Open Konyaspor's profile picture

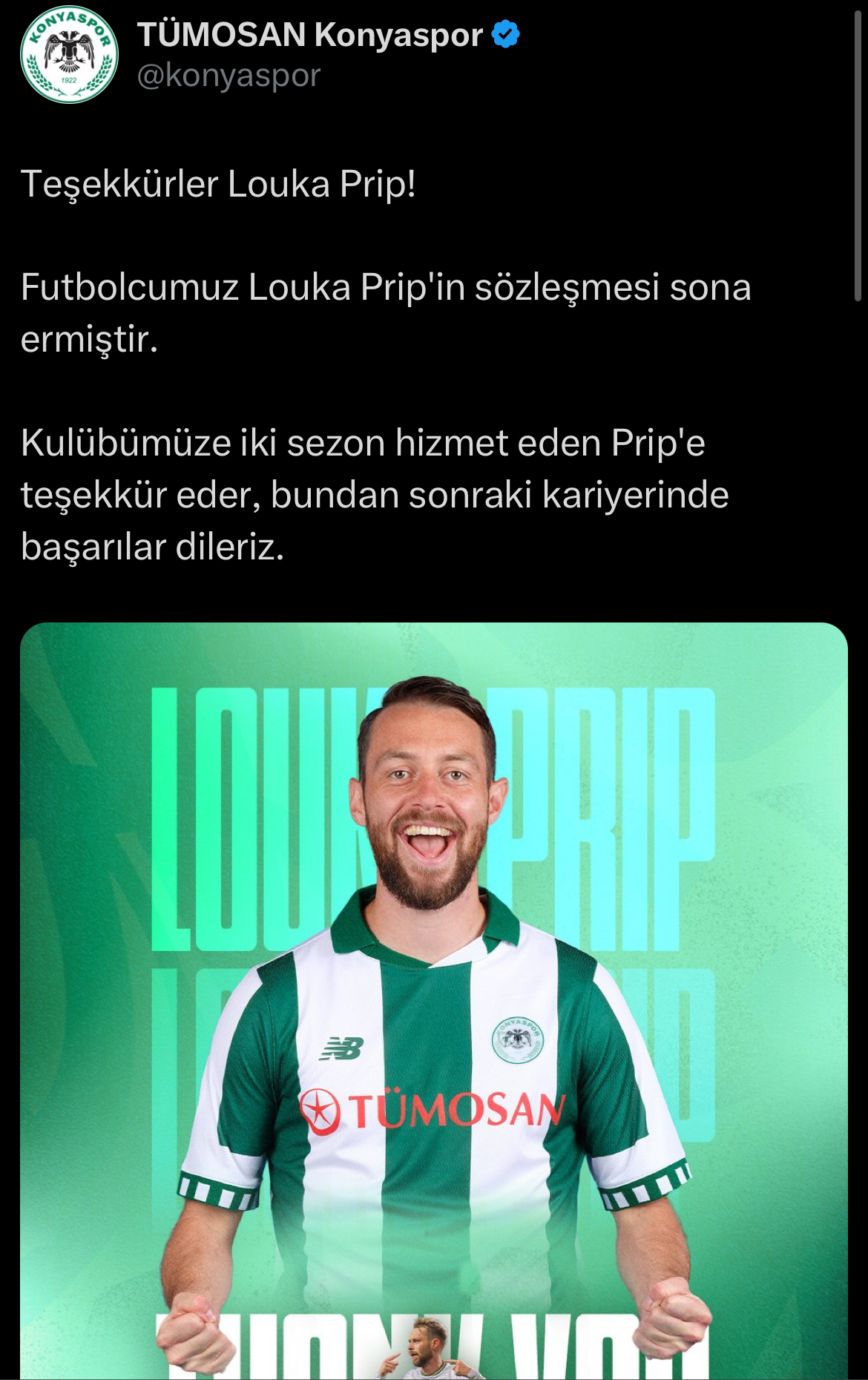tap(69, 55)
